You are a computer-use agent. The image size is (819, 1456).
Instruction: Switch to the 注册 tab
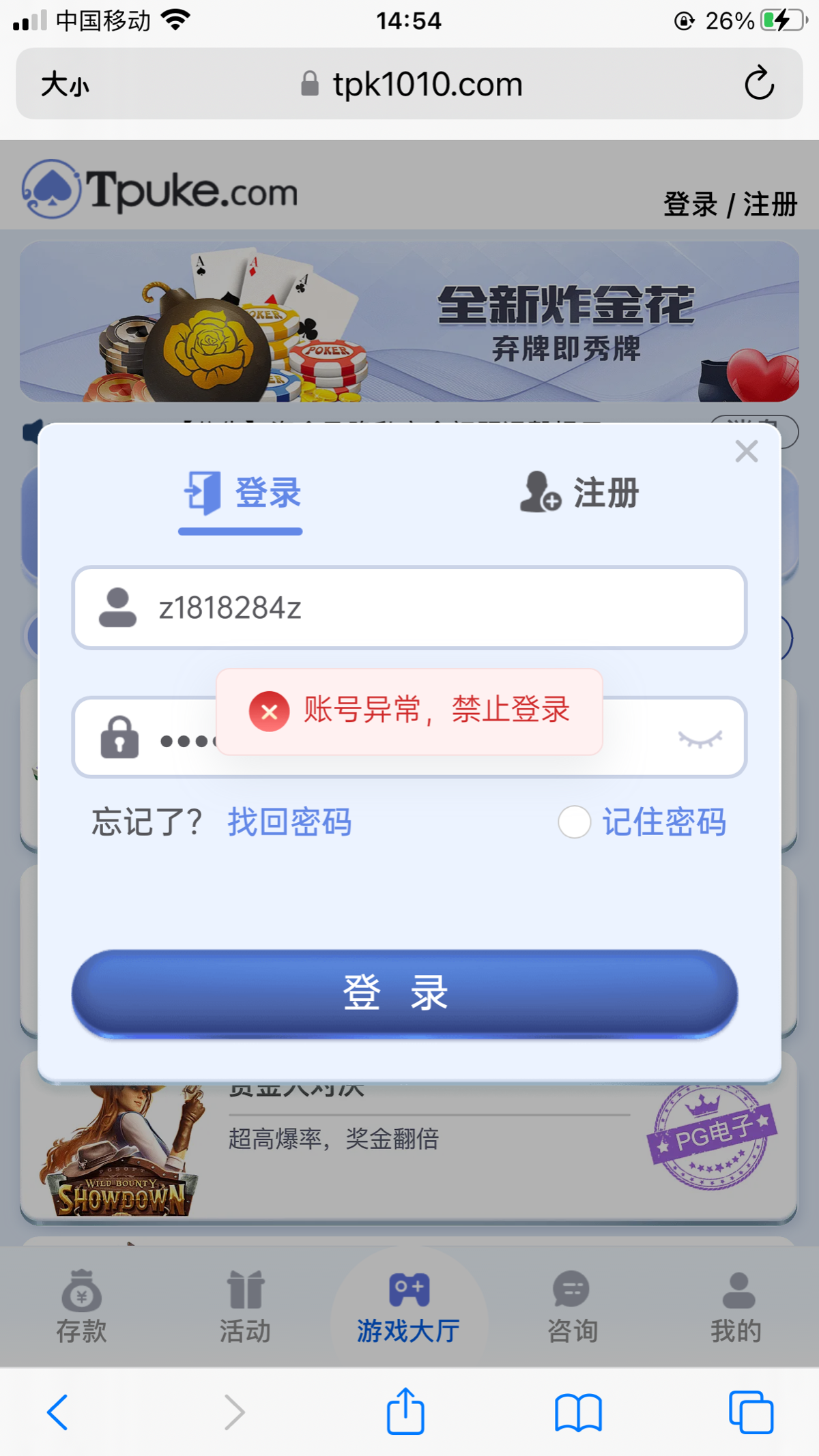tap(579, 493)
